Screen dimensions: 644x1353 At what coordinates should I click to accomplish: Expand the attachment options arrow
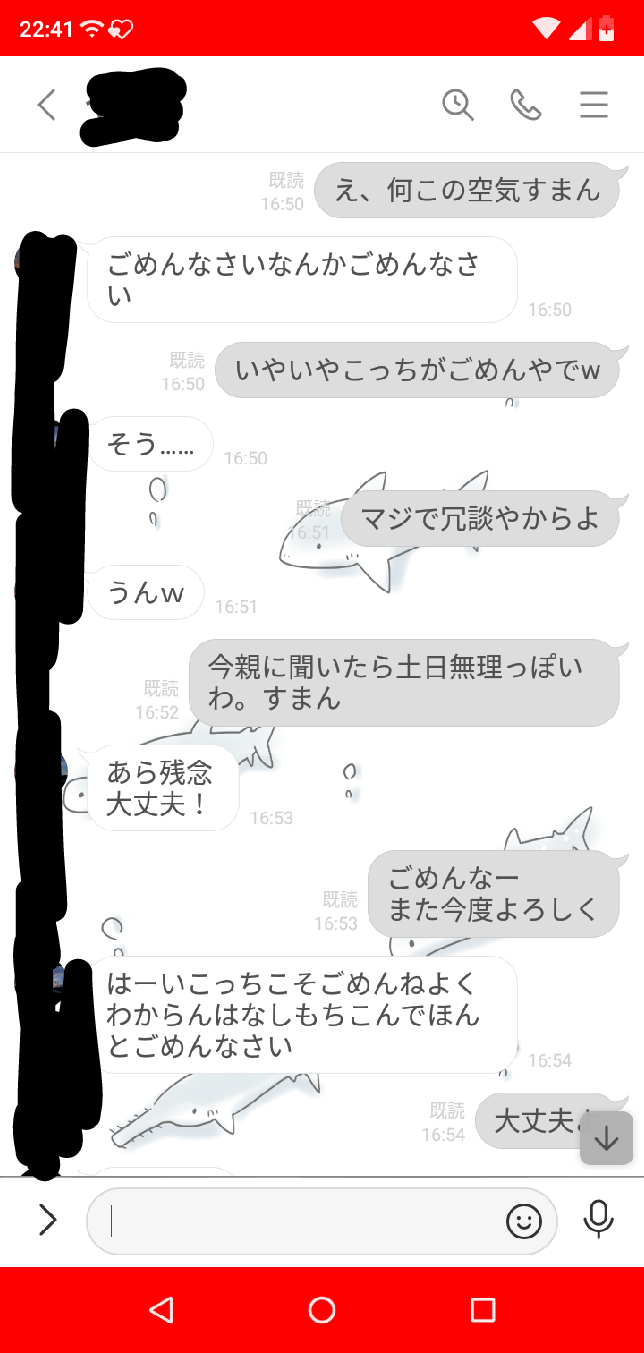tap(47, 1220)
